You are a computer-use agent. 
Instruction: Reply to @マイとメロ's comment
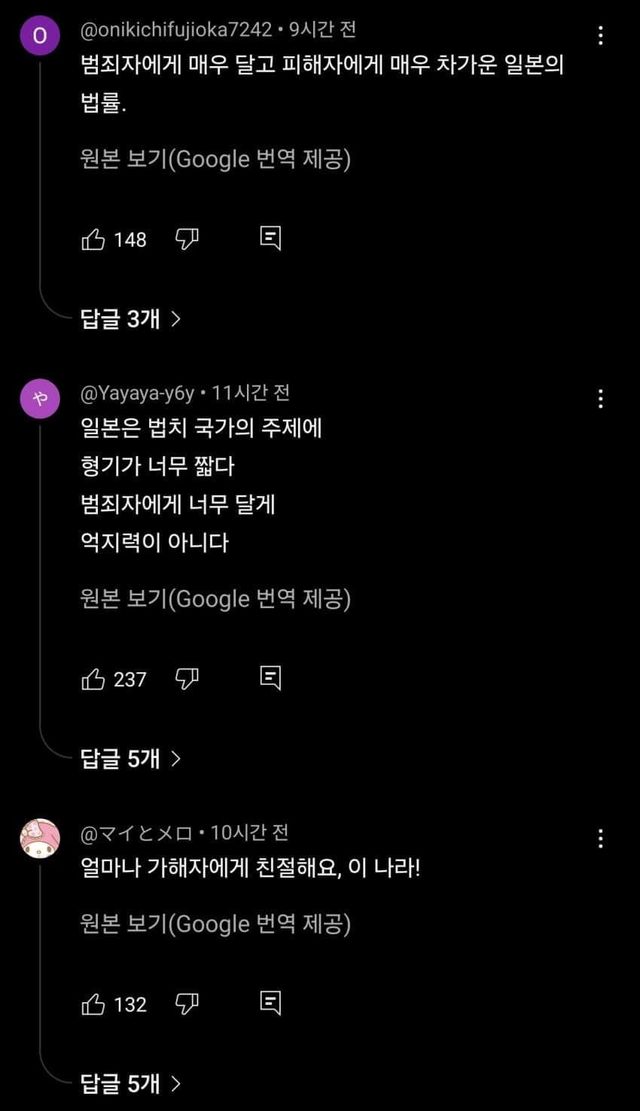point(270,1003)
